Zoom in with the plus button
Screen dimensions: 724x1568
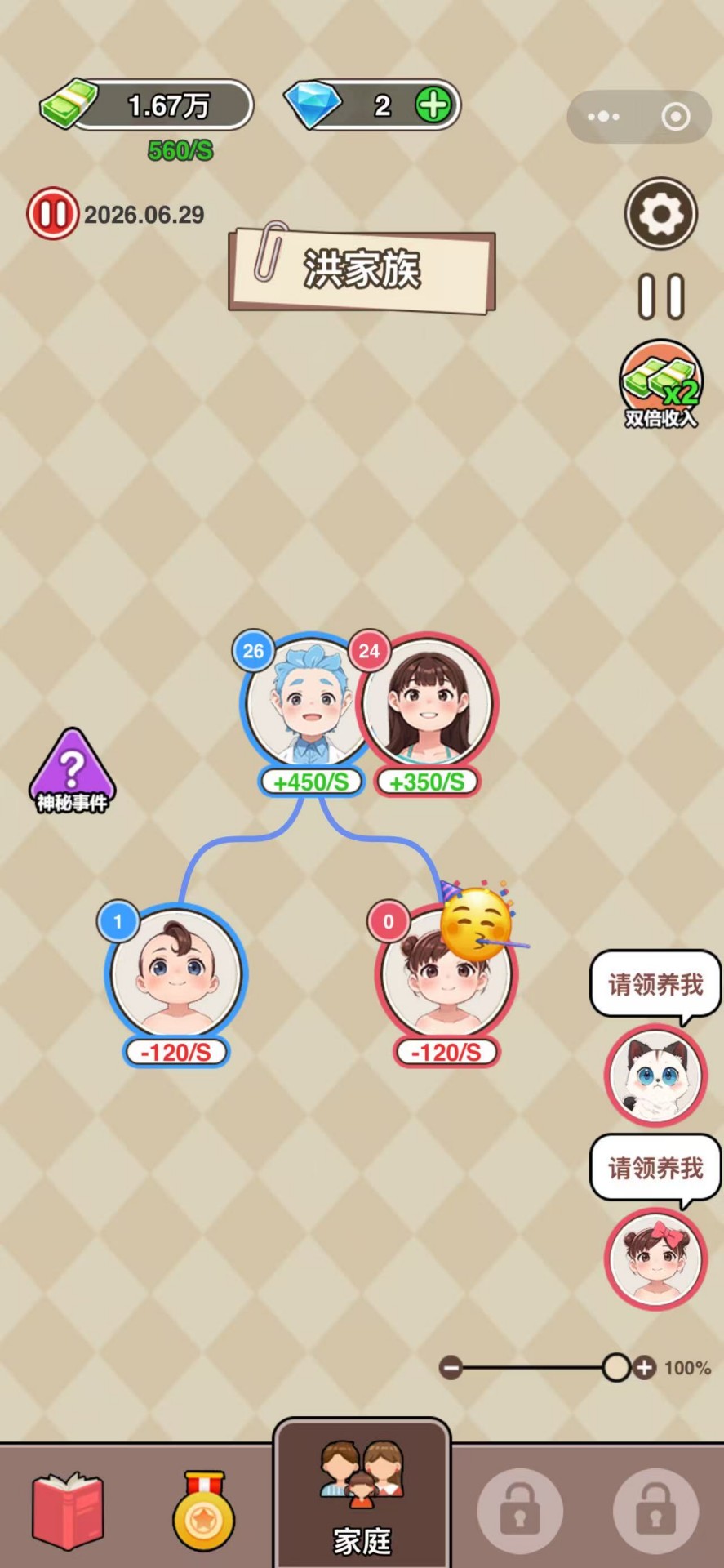tap(644, 1367)
